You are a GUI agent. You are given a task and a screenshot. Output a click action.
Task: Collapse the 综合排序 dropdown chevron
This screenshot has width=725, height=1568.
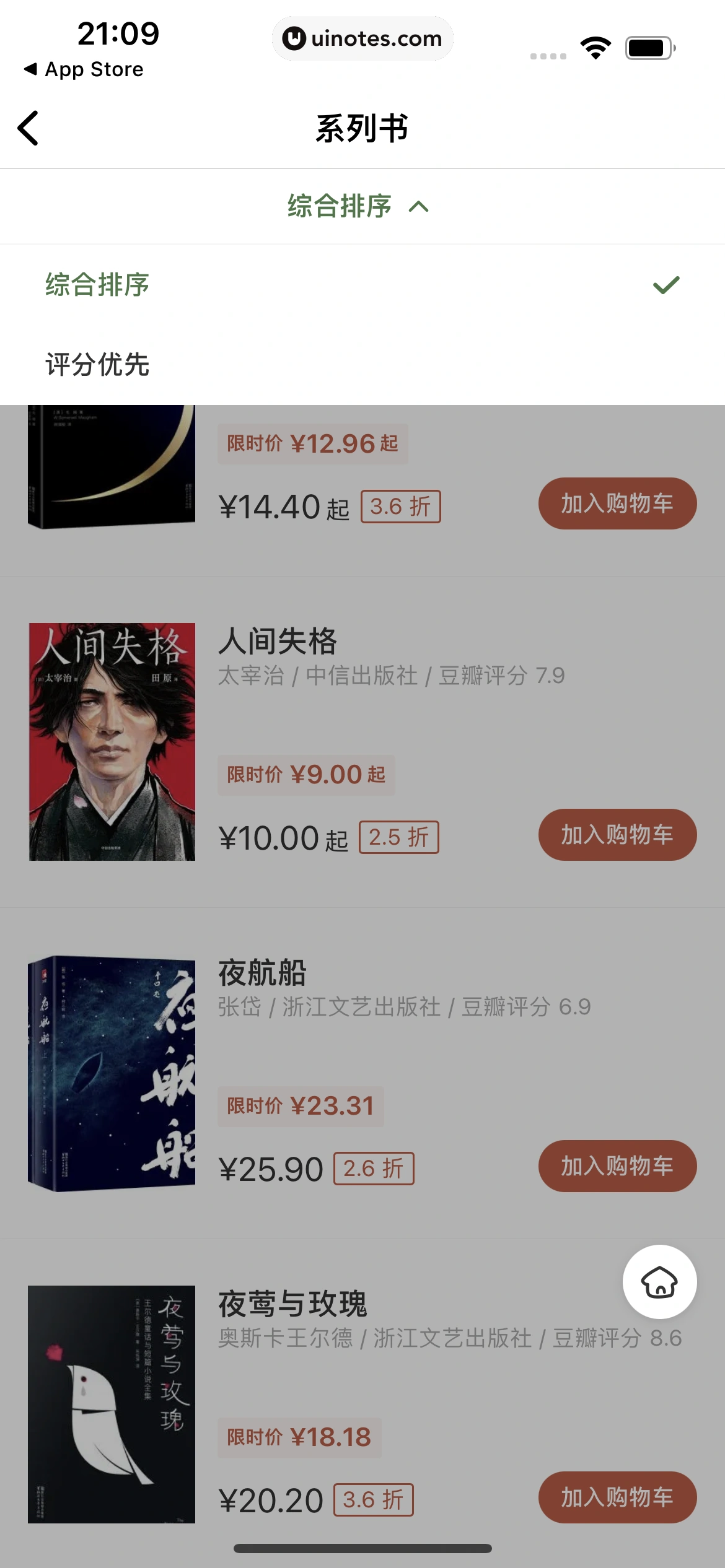(x=419, y=207)
